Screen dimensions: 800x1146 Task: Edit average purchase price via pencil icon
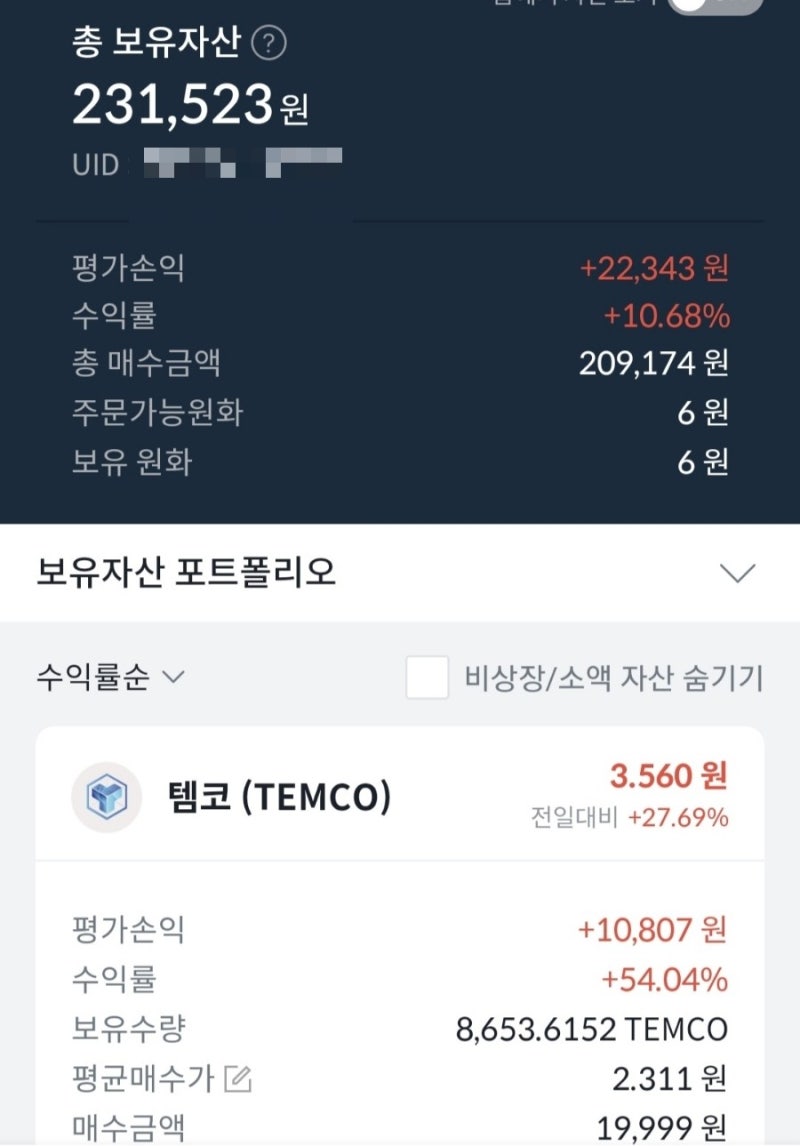[x=235, y=1078]
